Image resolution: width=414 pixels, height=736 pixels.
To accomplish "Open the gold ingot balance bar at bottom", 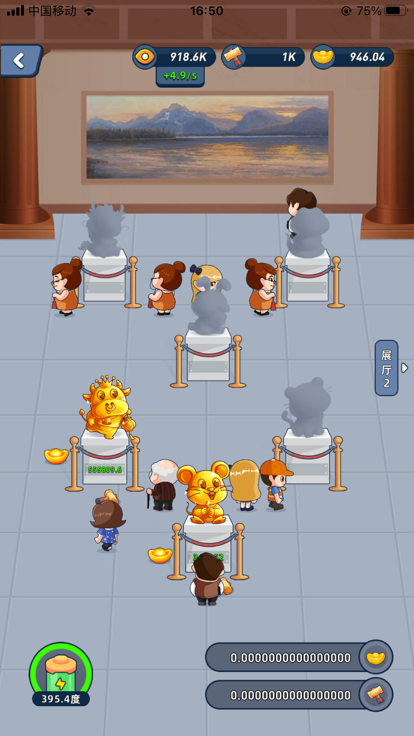I will tap(299, 657).
